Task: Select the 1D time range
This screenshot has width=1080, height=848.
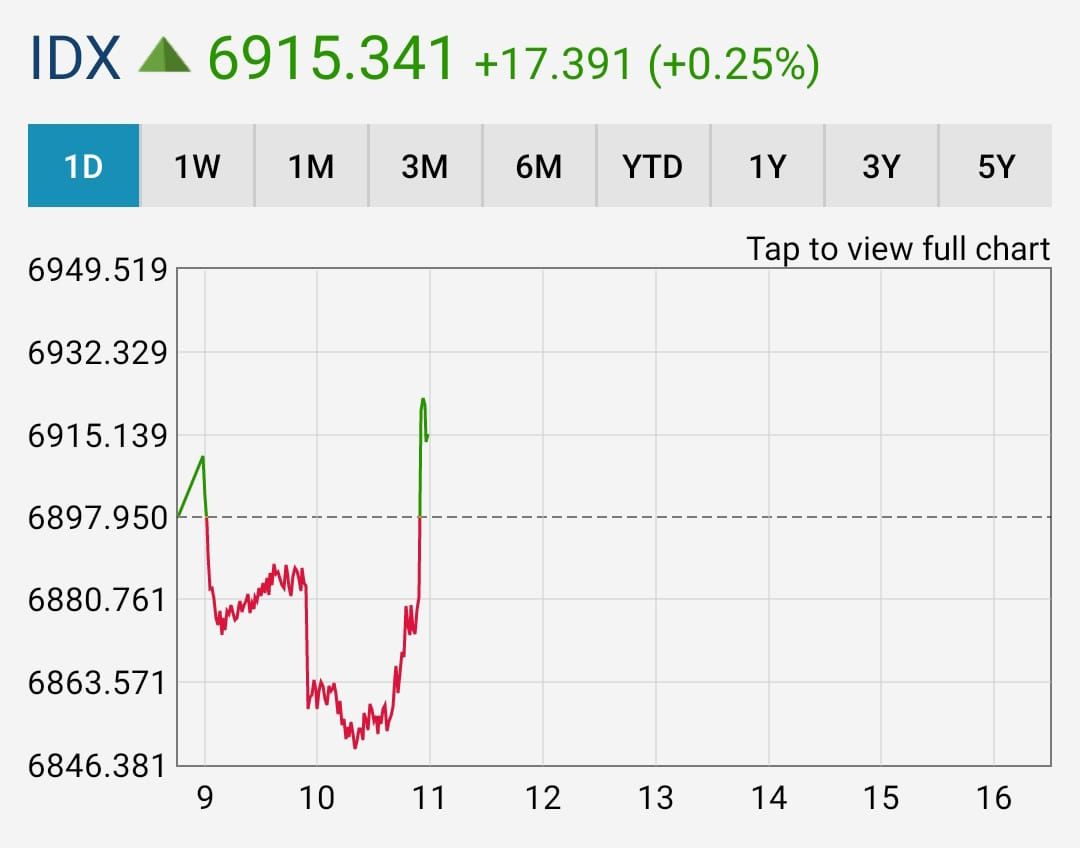Action: pyautogui.click(x=84, y=166)
